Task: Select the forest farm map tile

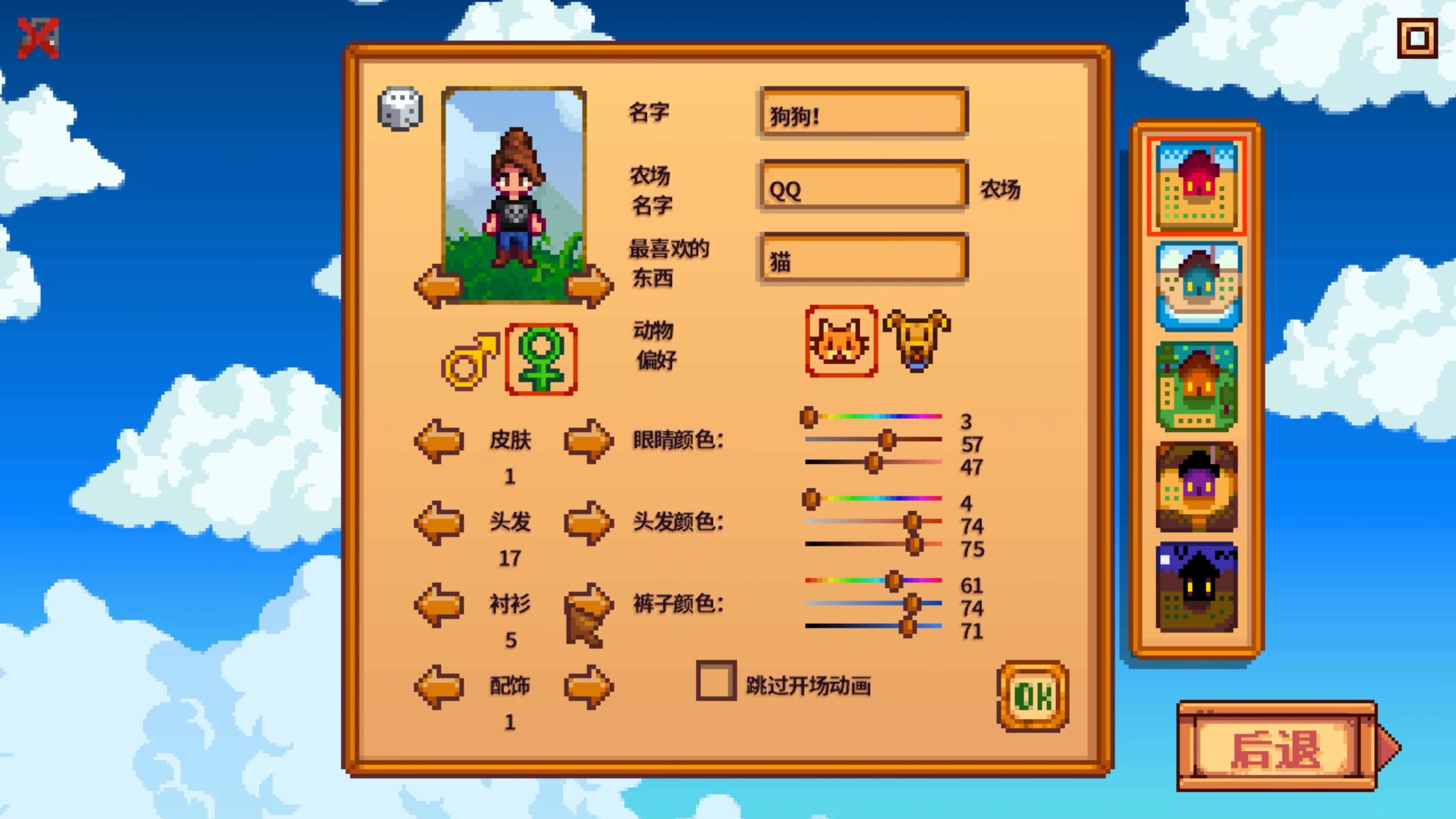Action: tap(1197, 387)
